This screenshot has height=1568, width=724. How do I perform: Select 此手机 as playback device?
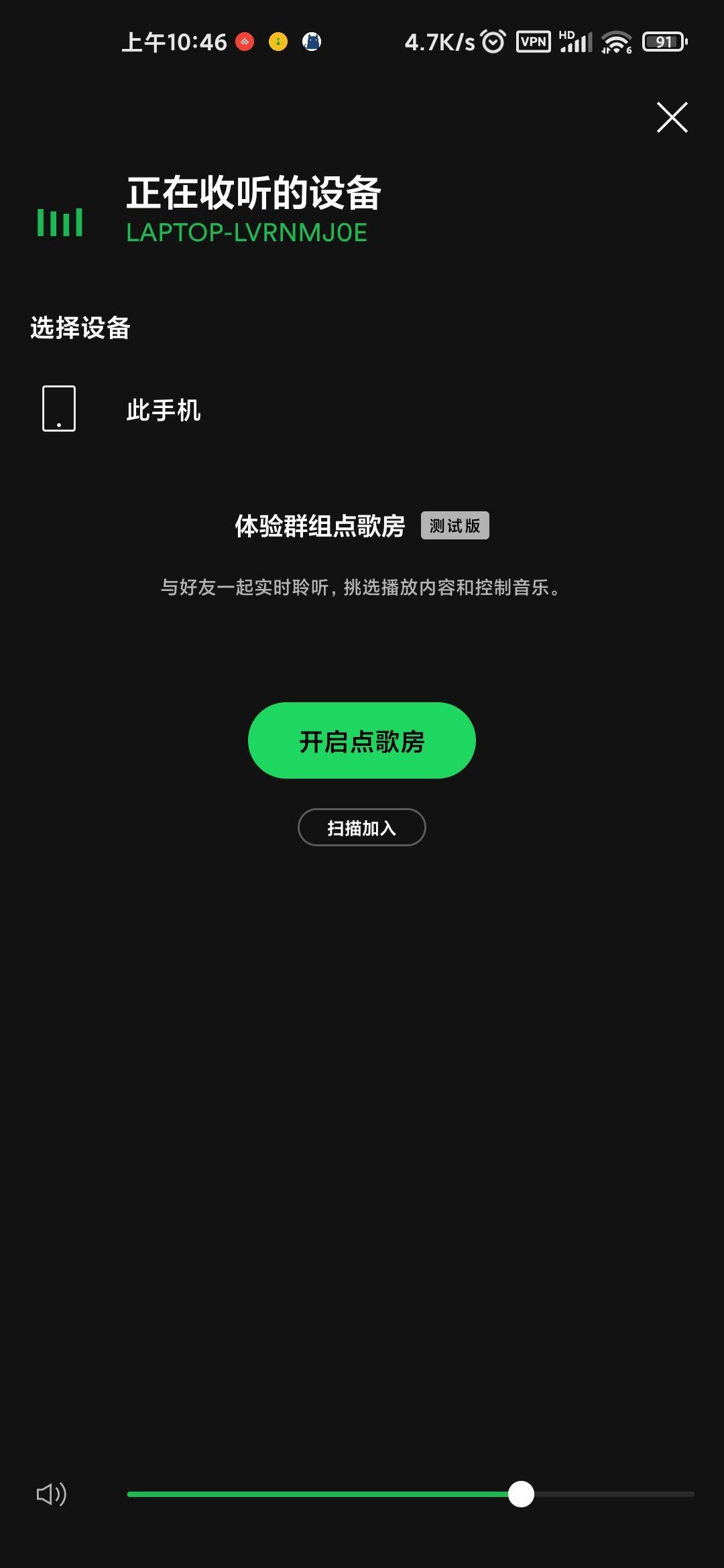tap(163, 409)
